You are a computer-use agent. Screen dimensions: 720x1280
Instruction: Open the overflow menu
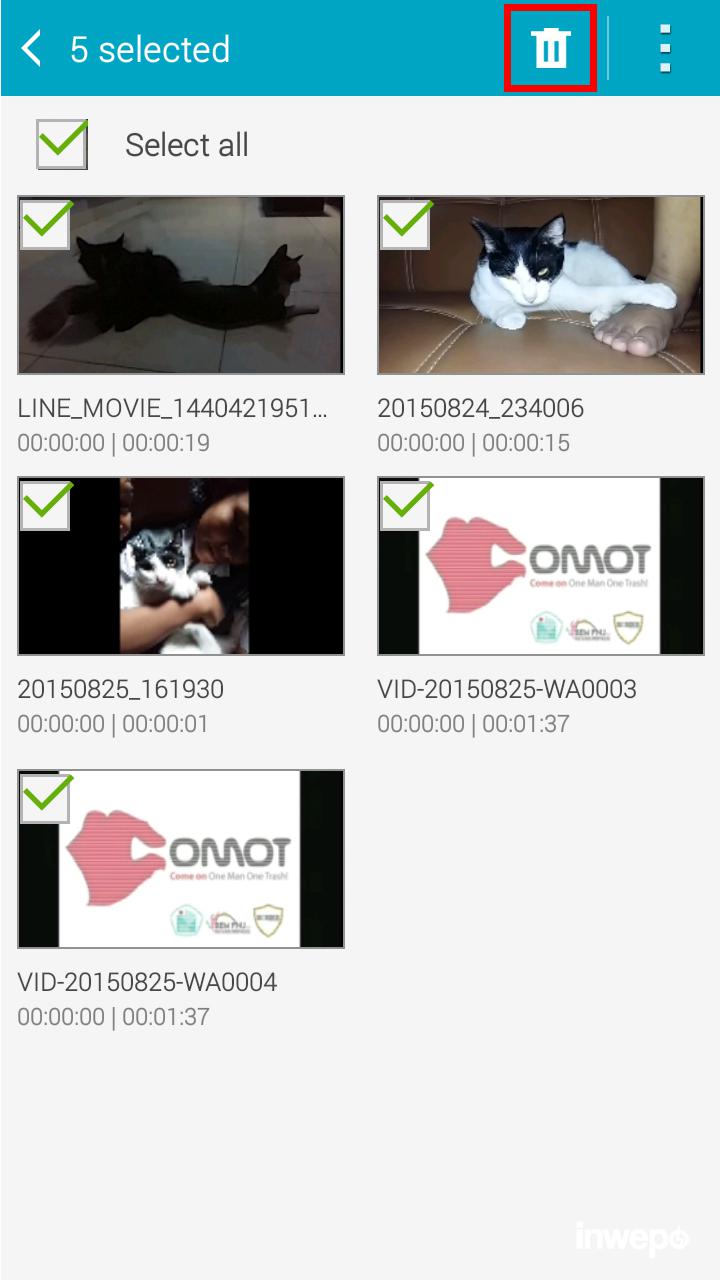click(665, 48)
